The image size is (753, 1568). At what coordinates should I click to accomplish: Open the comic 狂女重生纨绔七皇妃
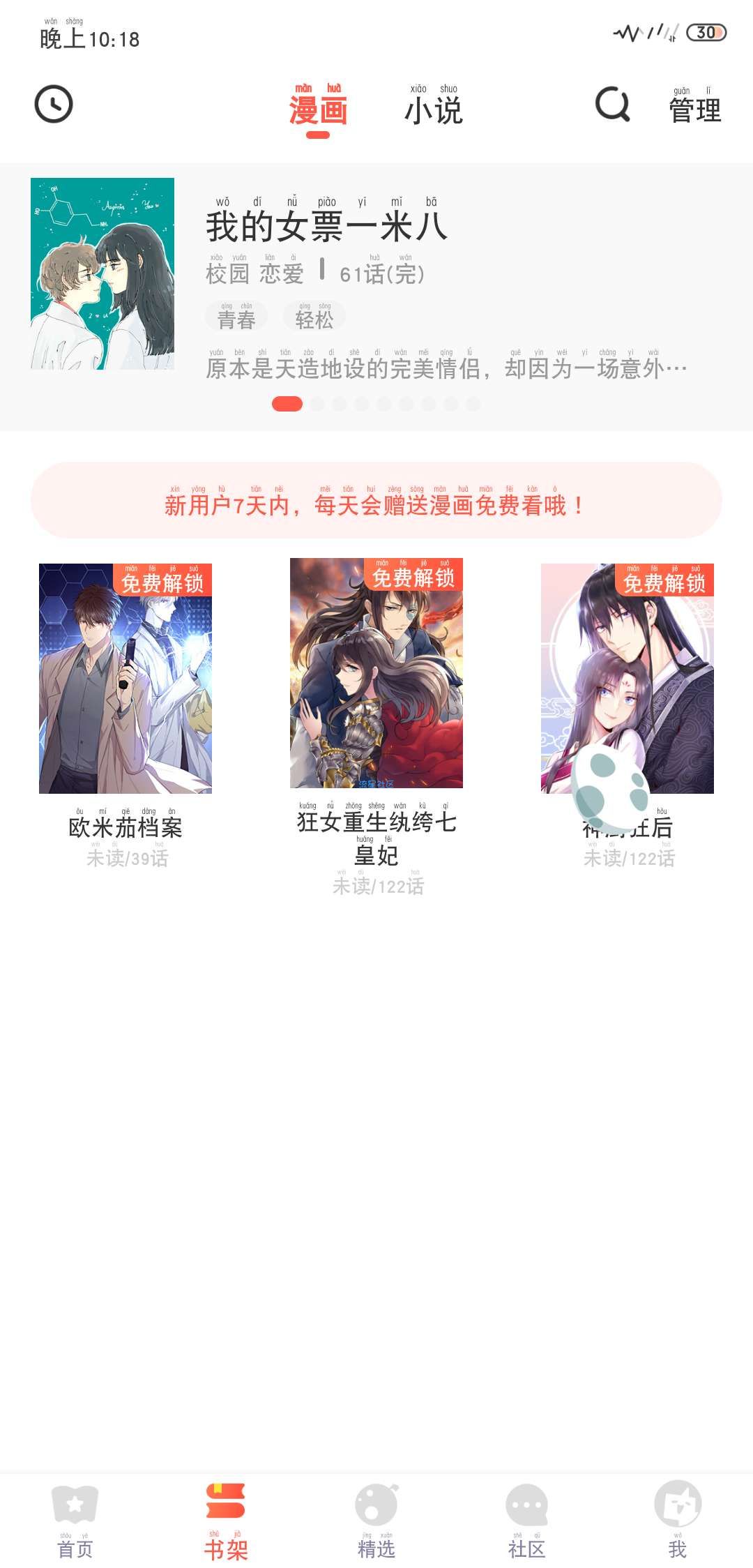pos(376,673)
